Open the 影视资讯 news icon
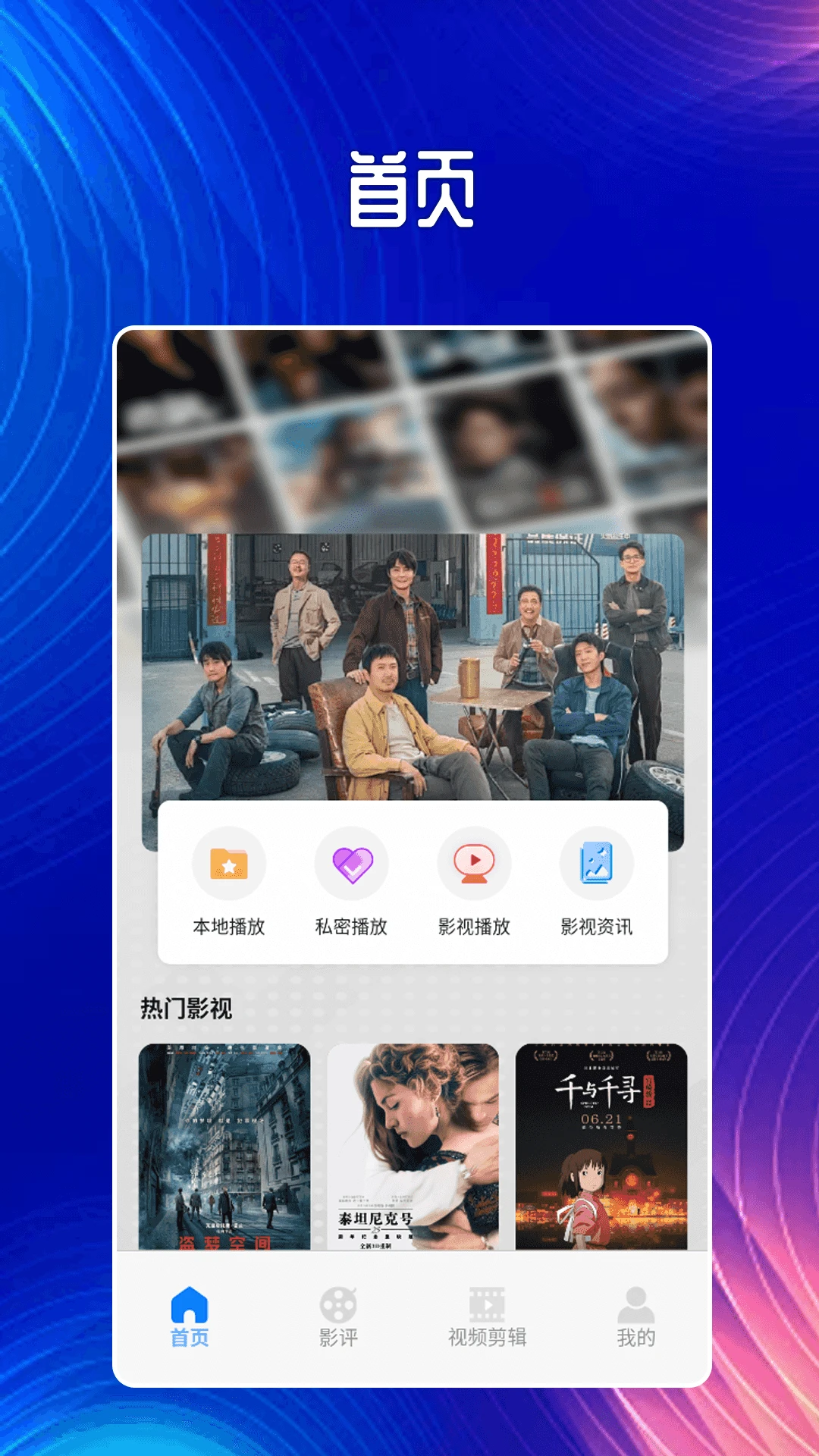The width and height of the screenshot is (819, 1456). [596, 863]
